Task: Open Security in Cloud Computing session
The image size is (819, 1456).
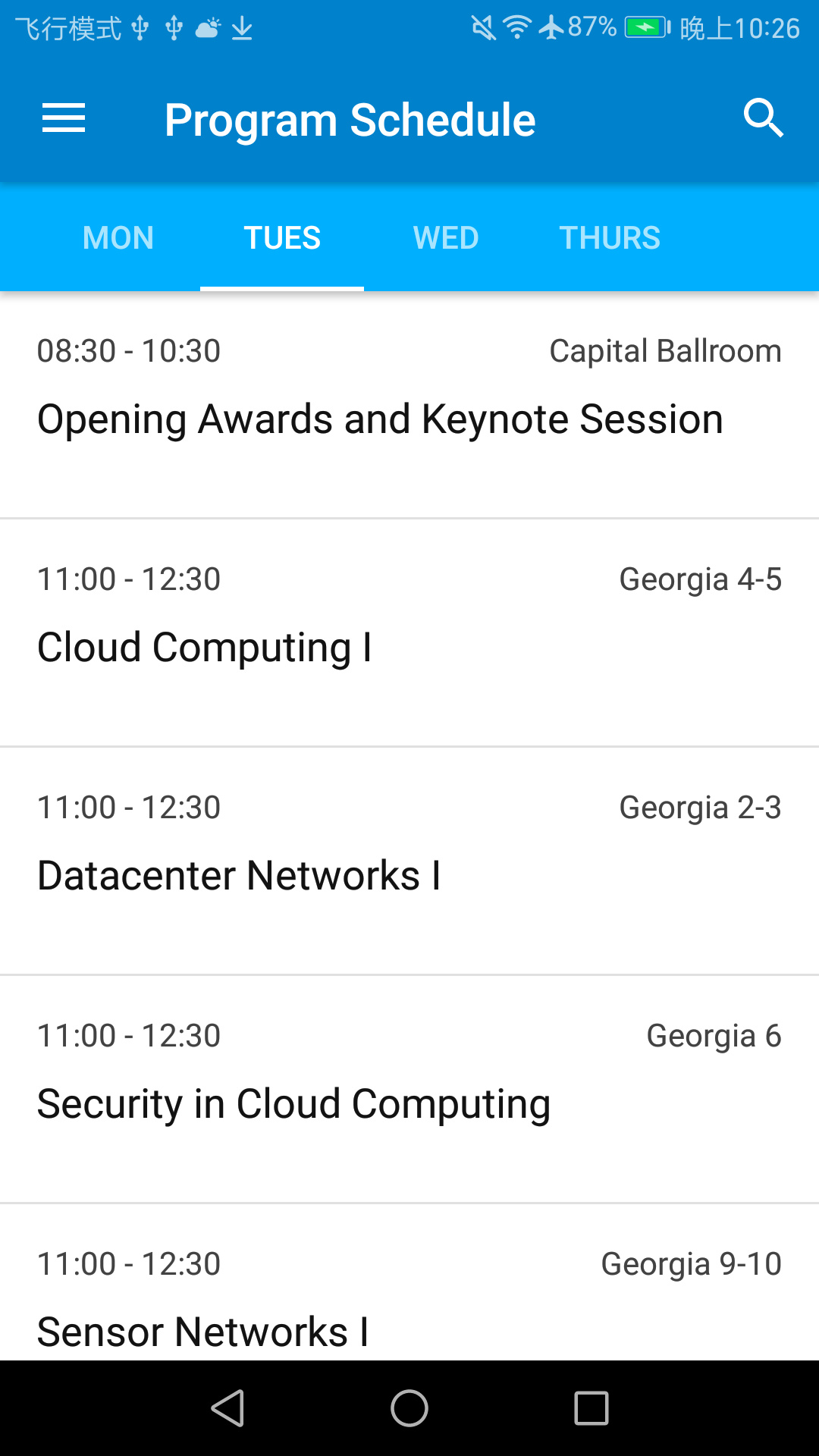Action: (x=409, y=1090)
